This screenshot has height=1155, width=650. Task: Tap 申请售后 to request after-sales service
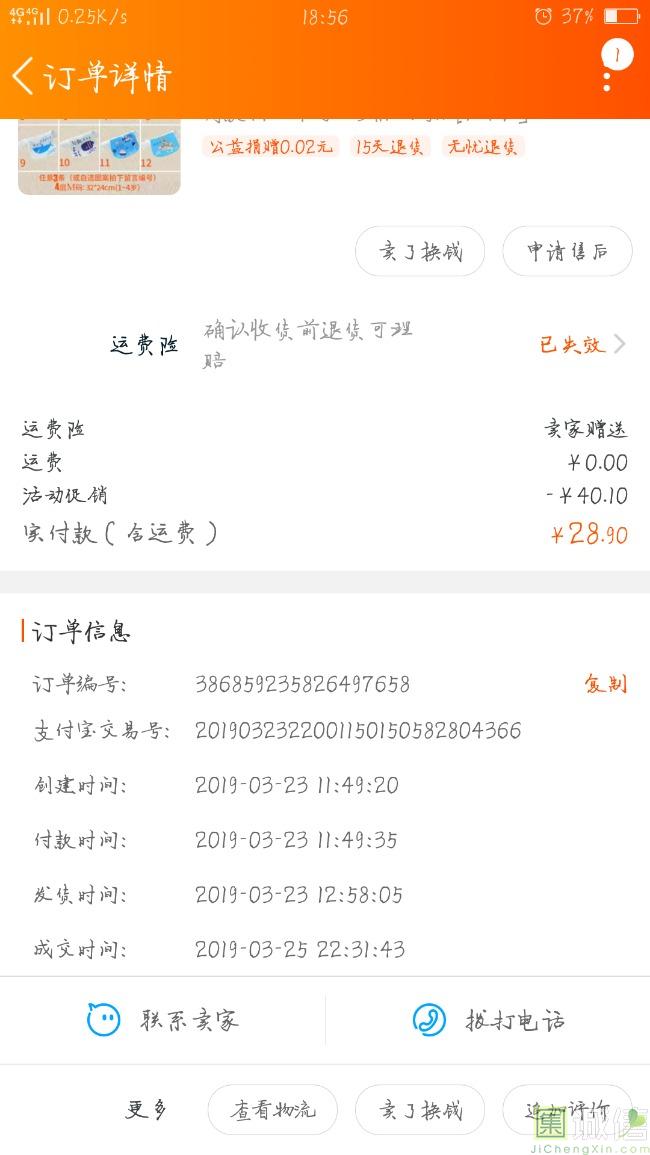coord(567,251)
